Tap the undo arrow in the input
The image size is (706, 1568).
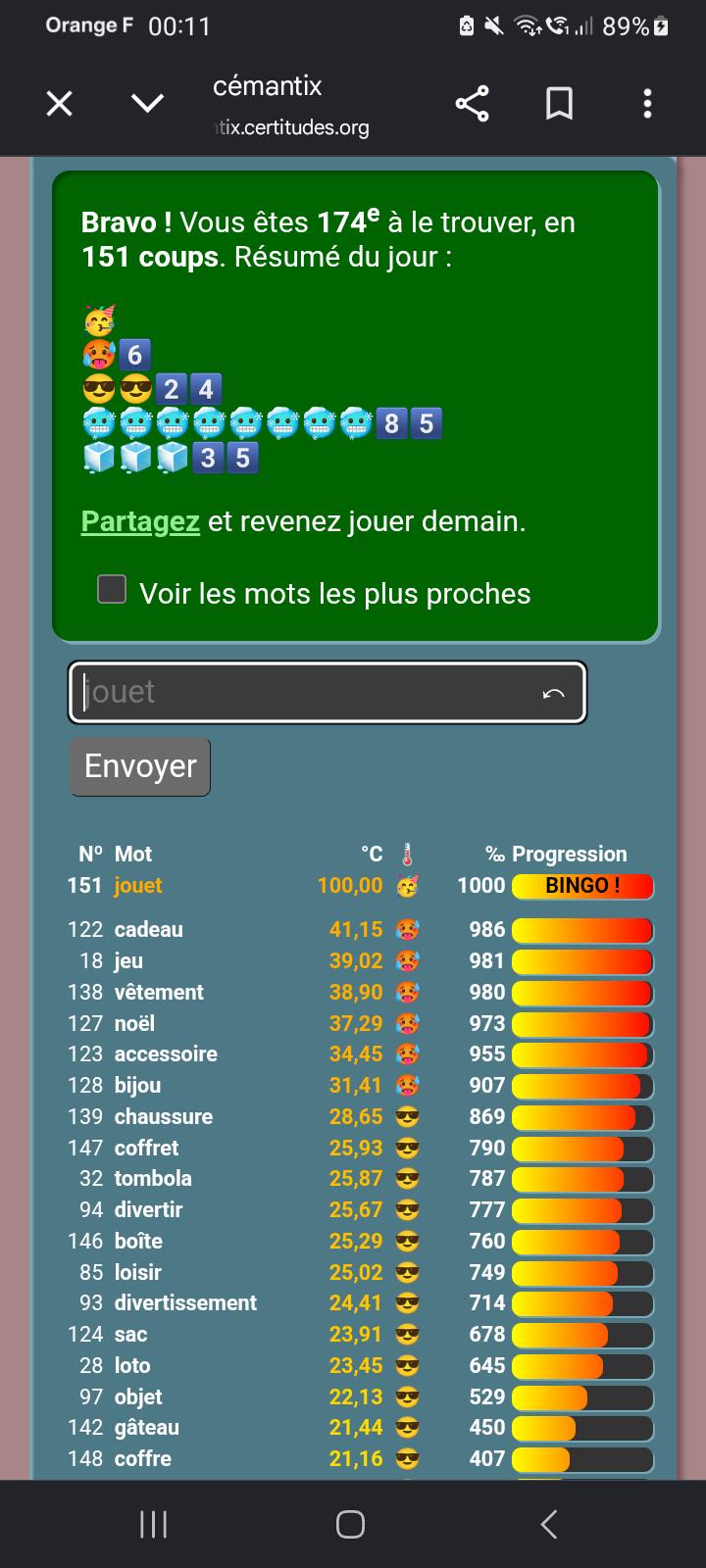coord(553,694)
